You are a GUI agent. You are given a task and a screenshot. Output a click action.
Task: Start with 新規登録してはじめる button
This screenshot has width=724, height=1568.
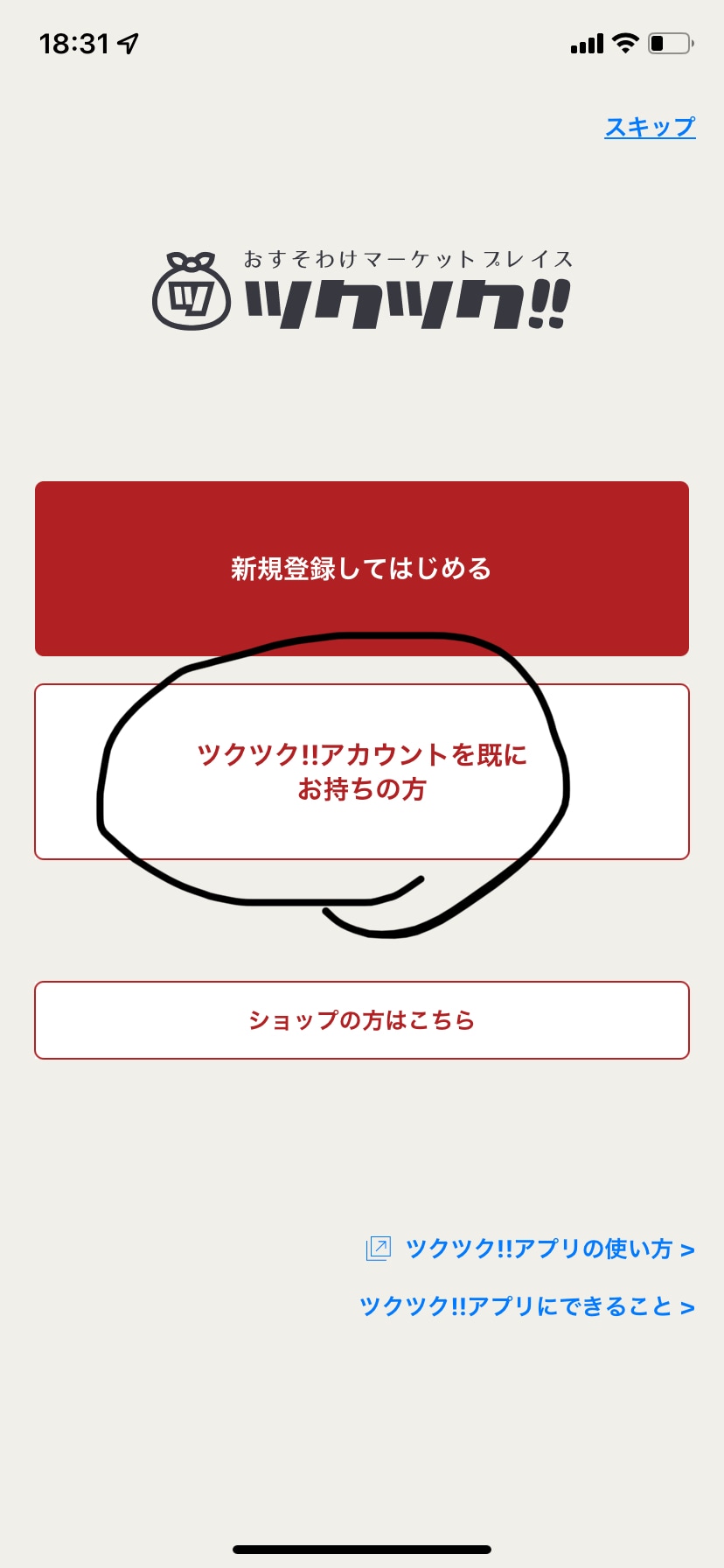click(x=362, y=569)
